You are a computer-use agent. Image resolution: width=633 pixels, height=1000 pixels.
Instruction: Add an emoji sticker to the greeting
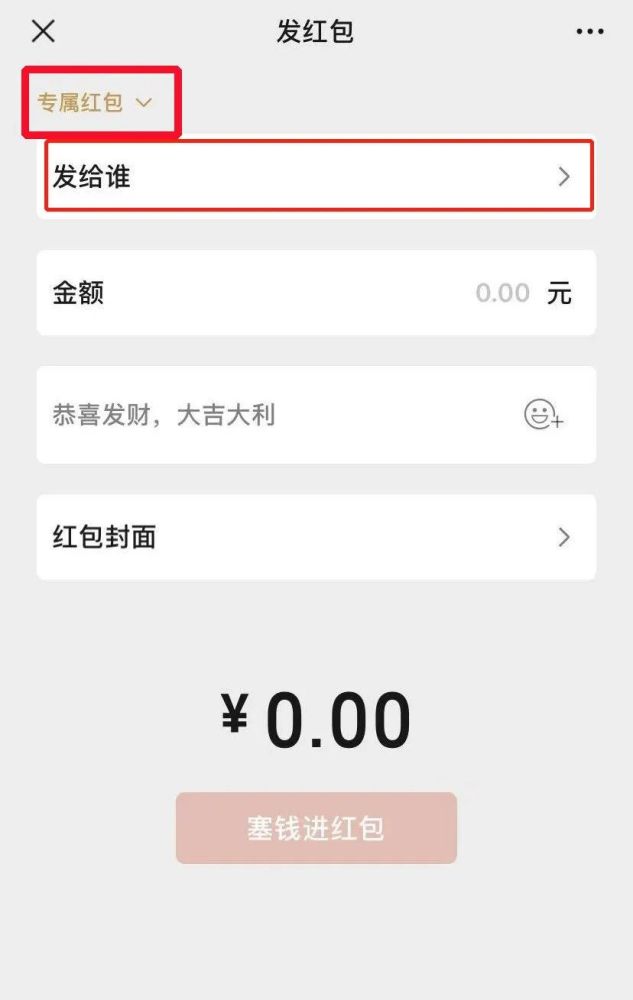[x=543, y=415]
